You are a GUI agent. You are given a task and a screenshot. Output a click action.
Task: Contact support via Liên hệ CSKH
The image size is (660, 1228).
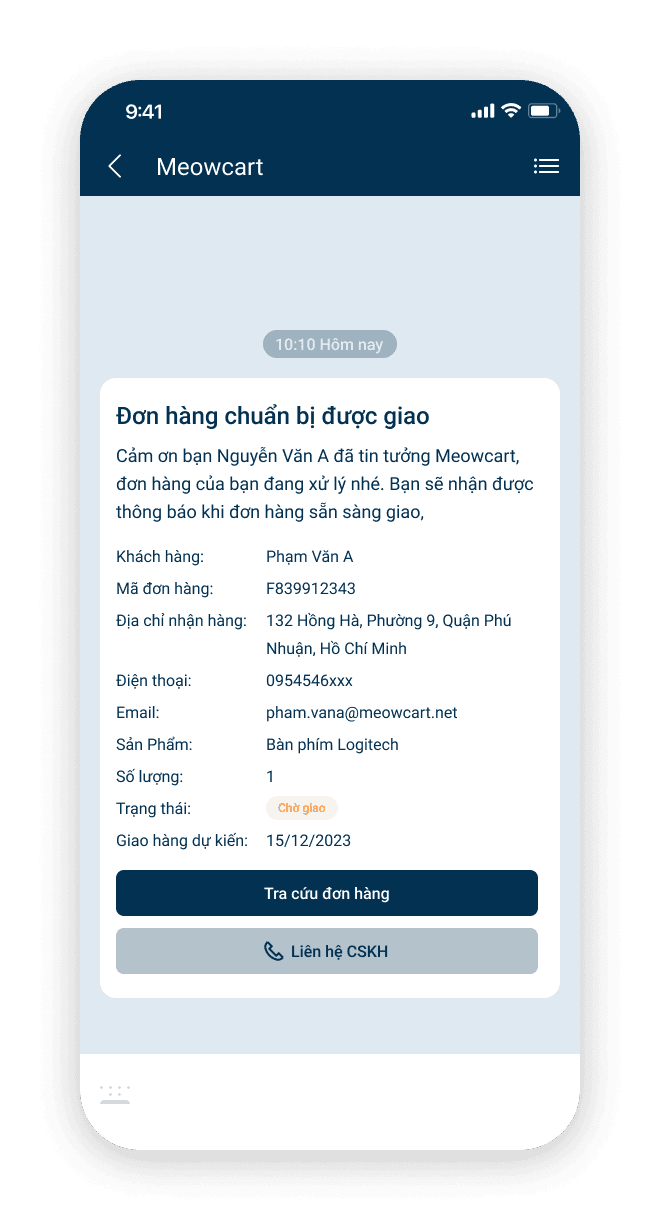[327, 951]
